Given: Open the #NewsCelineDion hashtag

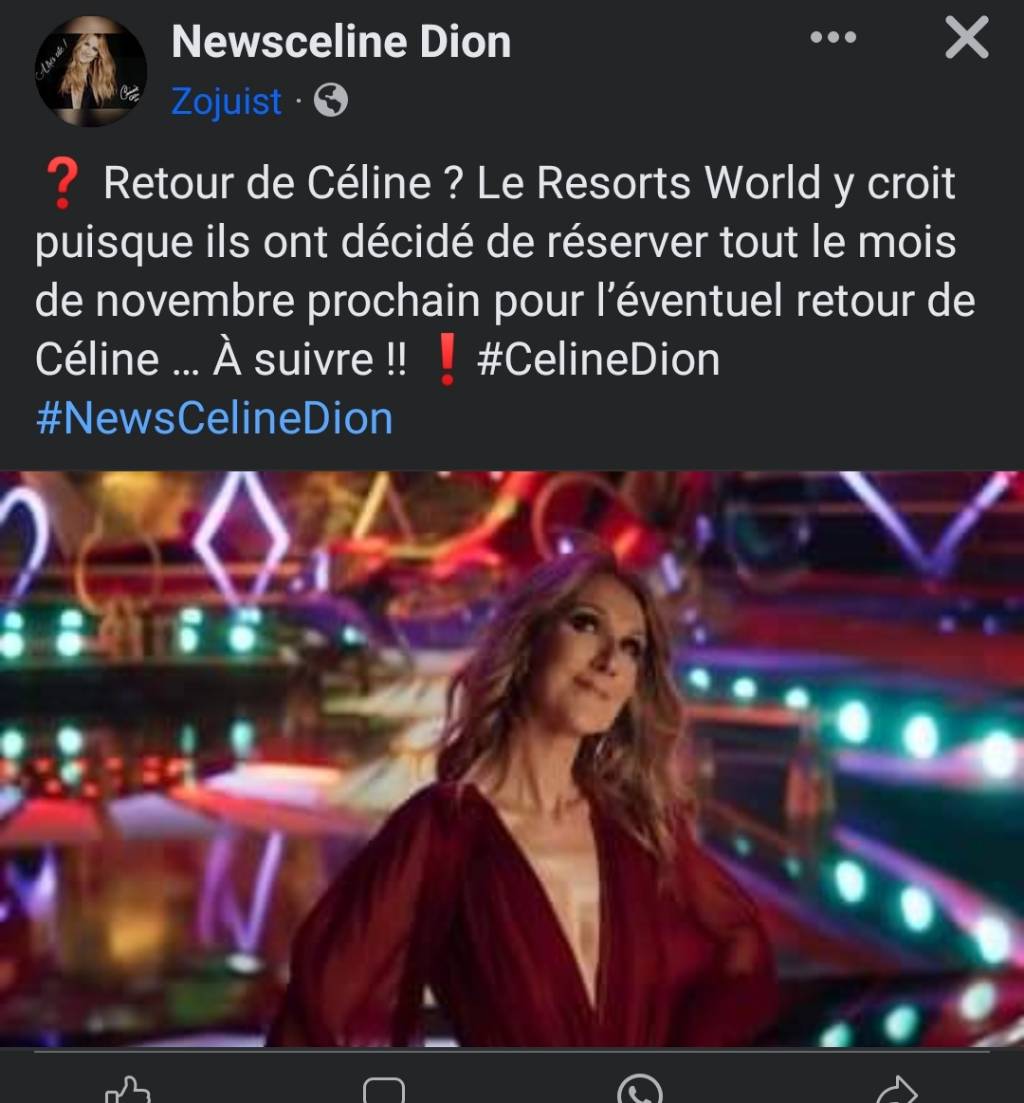Looking at the screenshot, I should click(214, 418).
